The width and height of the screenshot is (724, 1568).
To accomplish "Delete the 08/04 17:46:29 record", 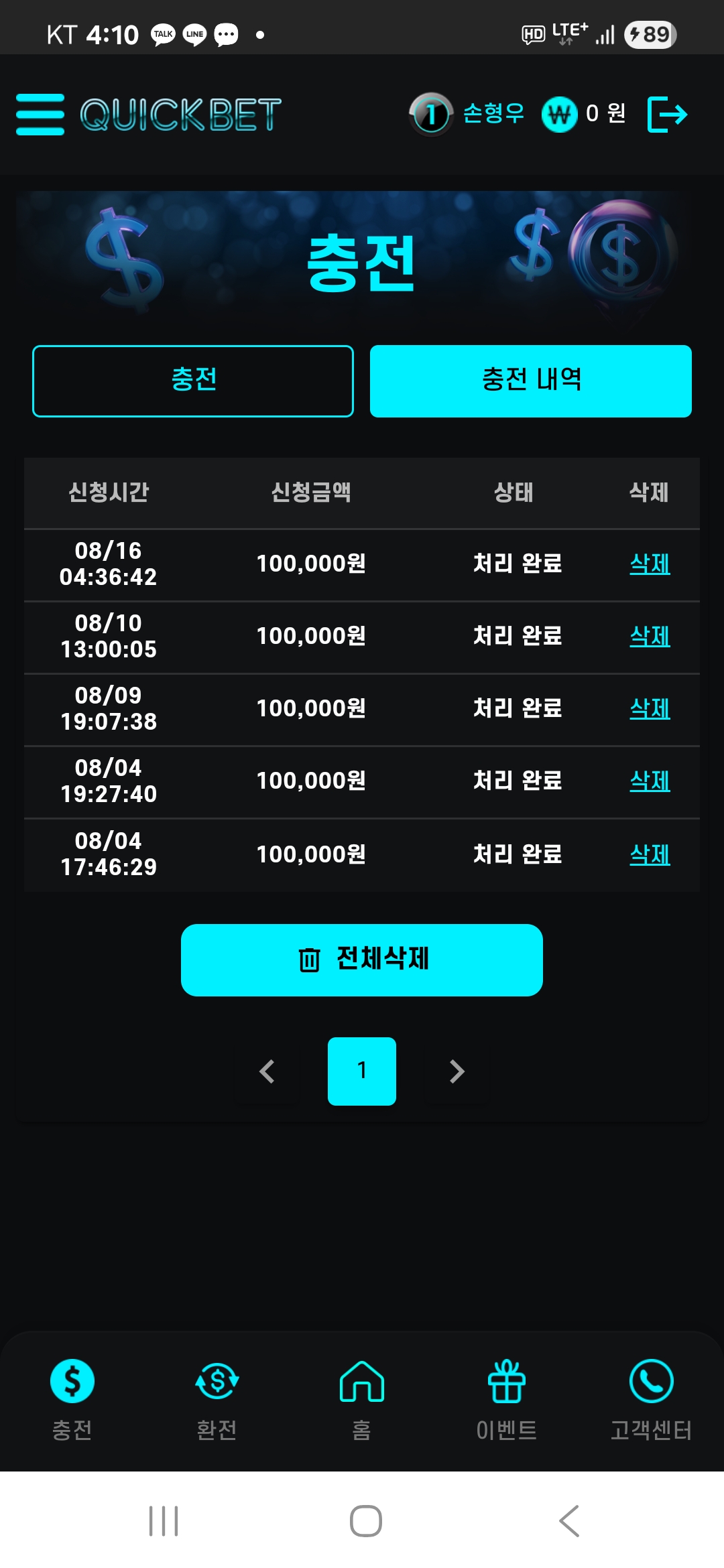I will point(650,854).
